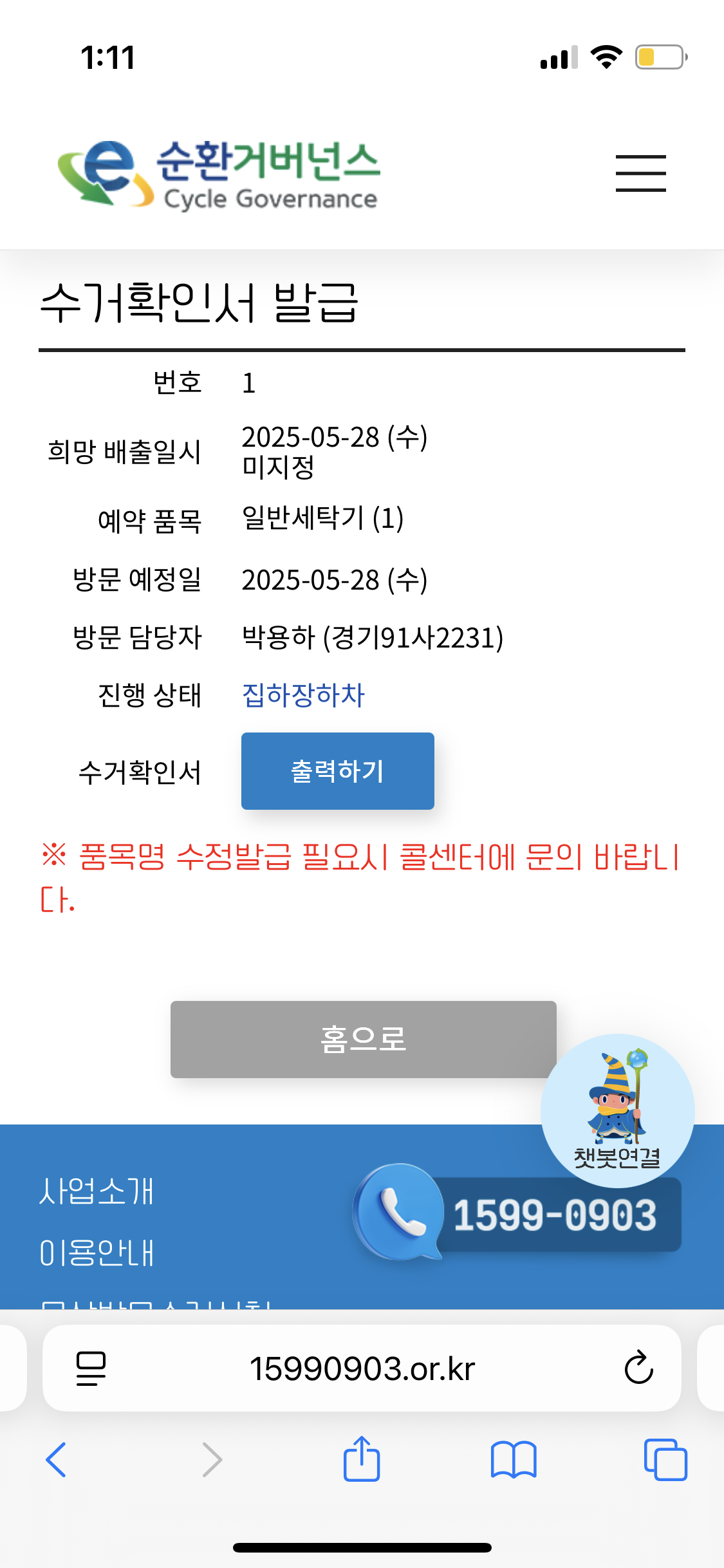
Task: Go home with the 홈으로 button
Action: [x=363, y=1039]
